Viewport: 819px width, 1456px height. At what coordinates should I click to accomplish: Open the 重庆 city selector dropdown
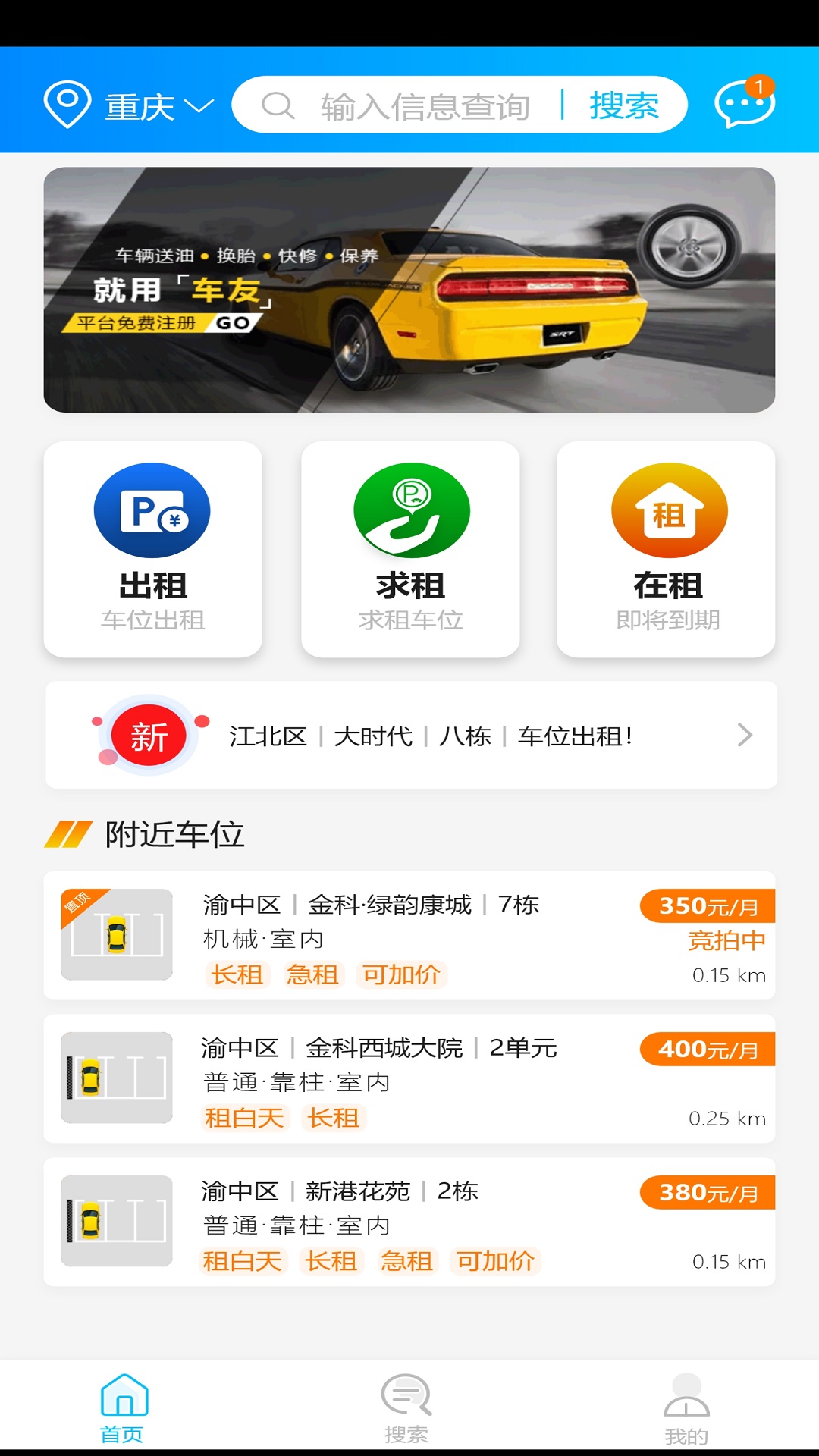(158, 106)
